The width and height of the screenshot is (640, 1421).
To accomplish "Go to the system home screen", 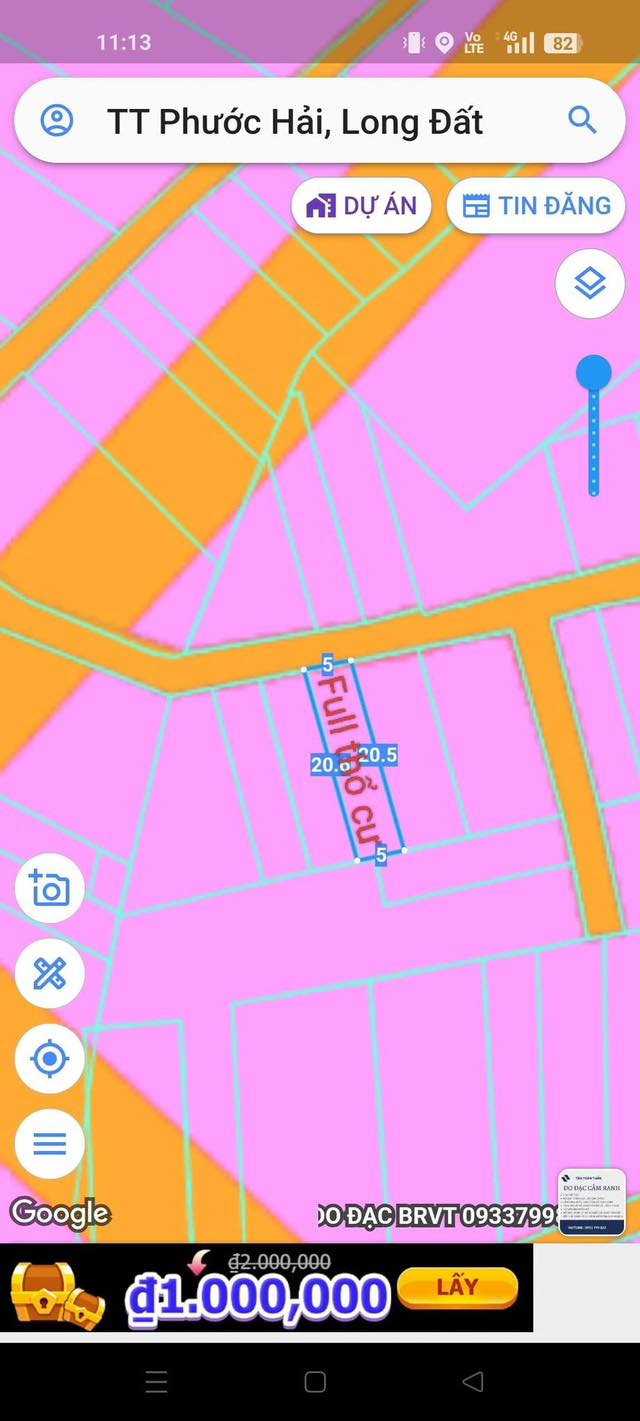I will [315, 1382].
